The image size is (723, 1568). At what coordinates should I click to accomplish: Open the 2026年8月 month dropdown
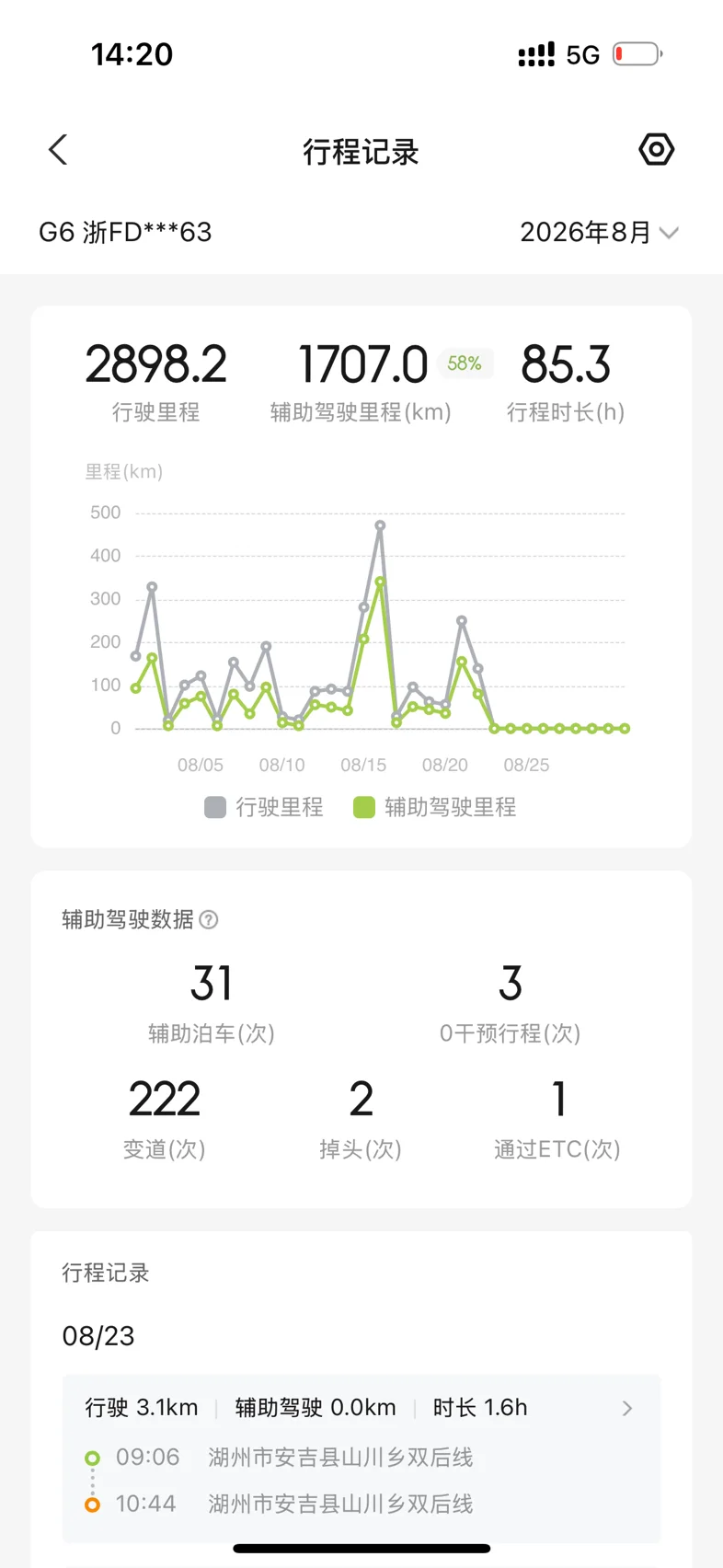pos(599,232)
